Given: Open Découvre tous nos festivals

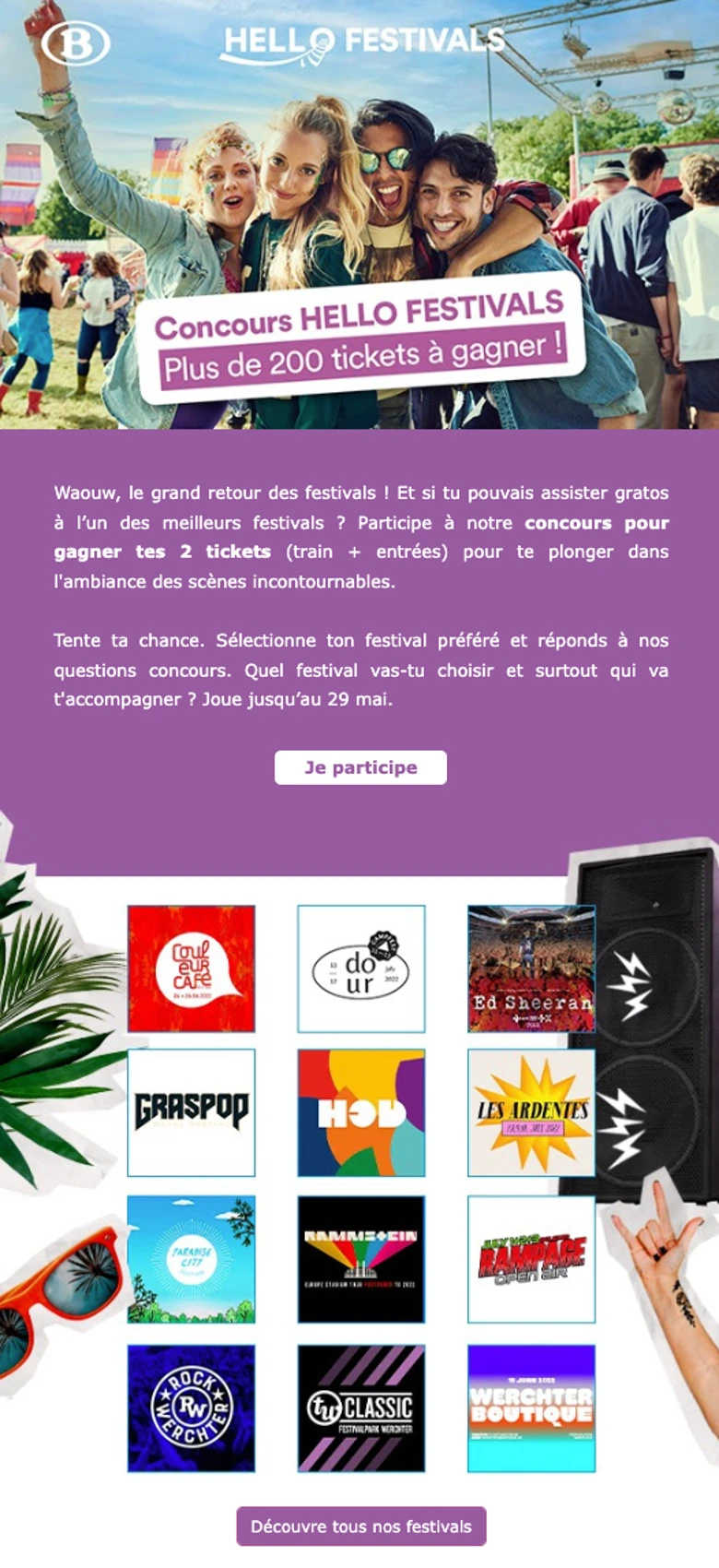Looking at the screenshot, I should coord(360,1526).
